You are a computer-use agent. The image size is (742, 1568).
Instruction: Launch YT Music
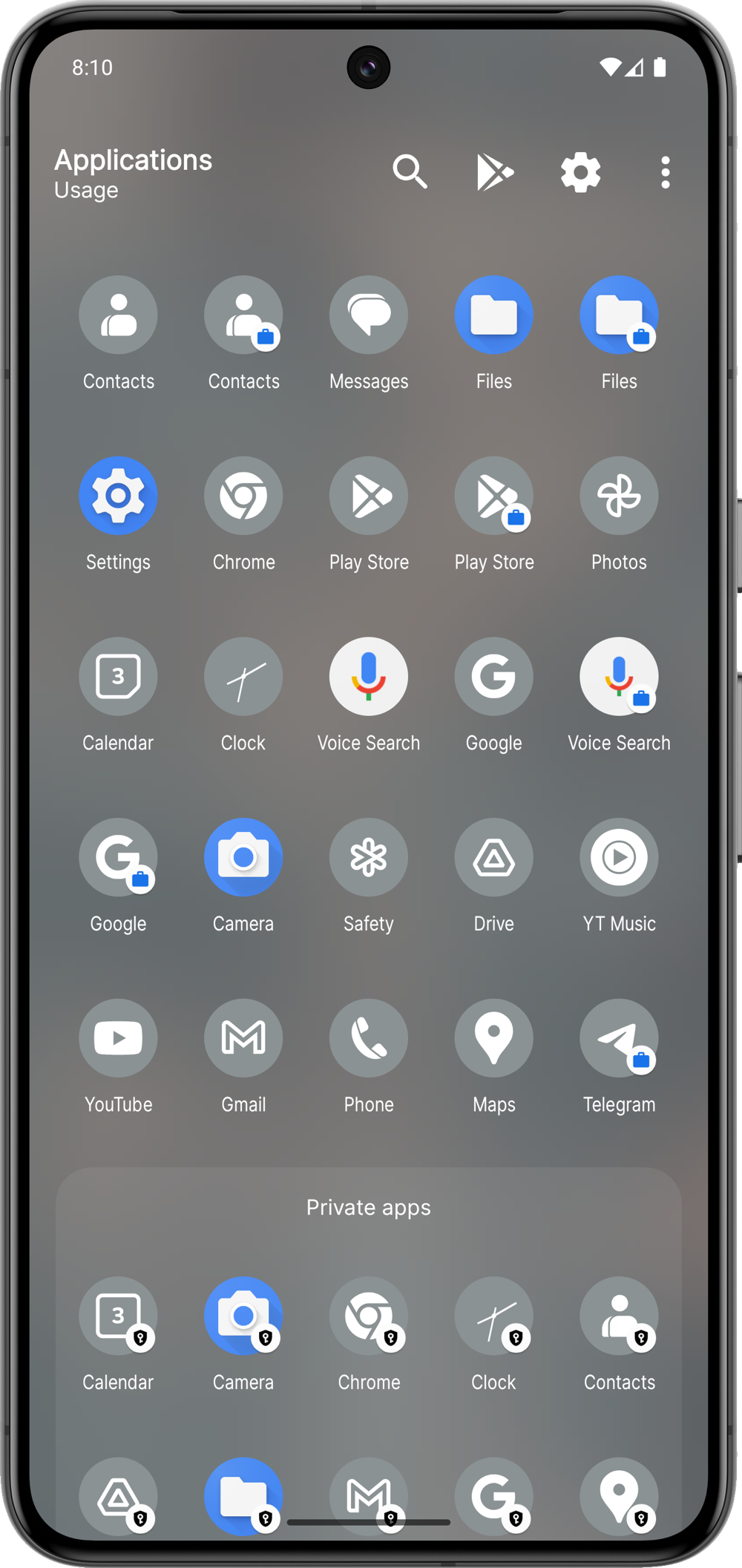[619, 857]
